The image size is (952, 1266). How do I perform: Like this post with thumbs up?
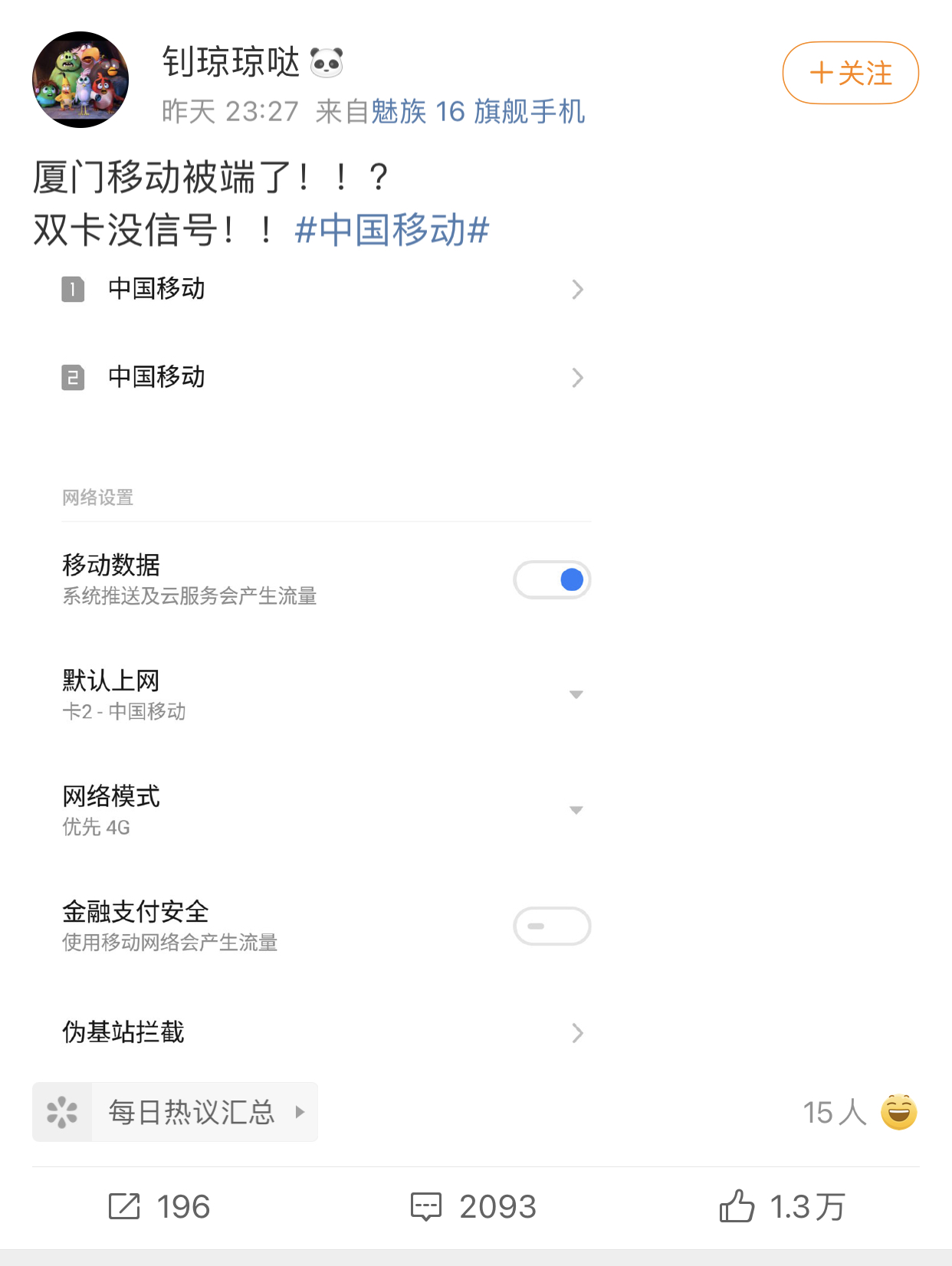point(782,1206)
